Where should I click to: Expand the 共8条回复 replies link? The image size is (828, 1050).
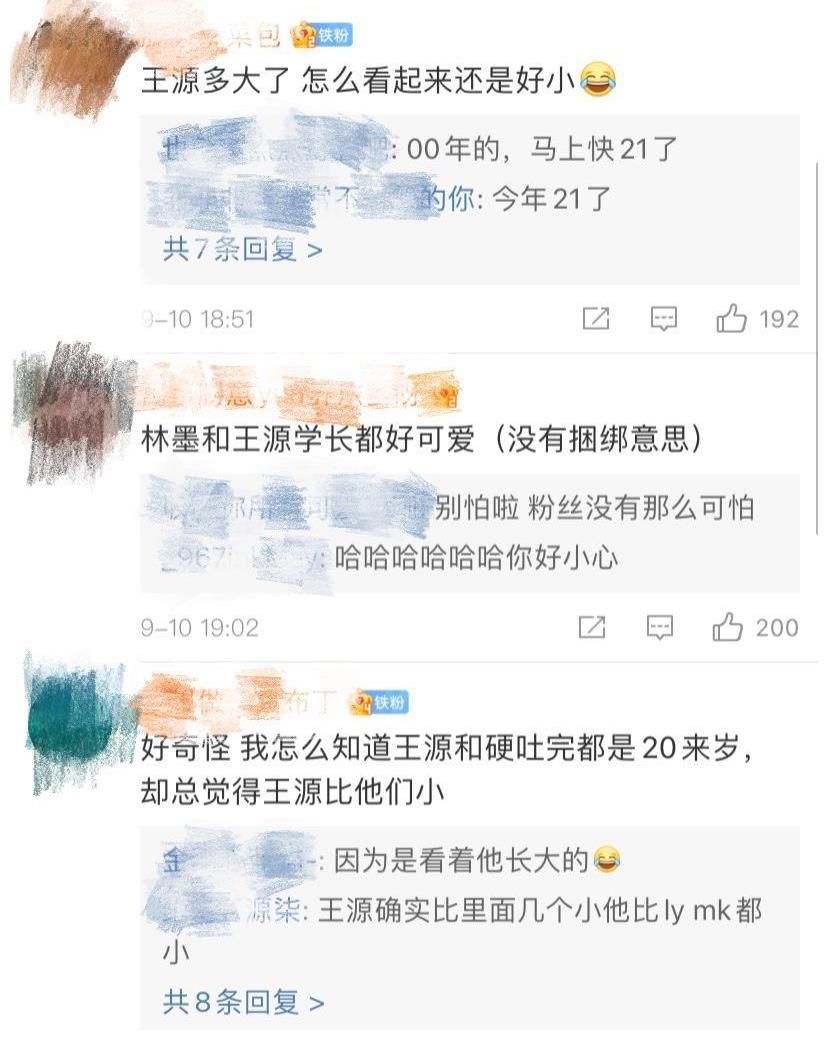click(243, 1001)
